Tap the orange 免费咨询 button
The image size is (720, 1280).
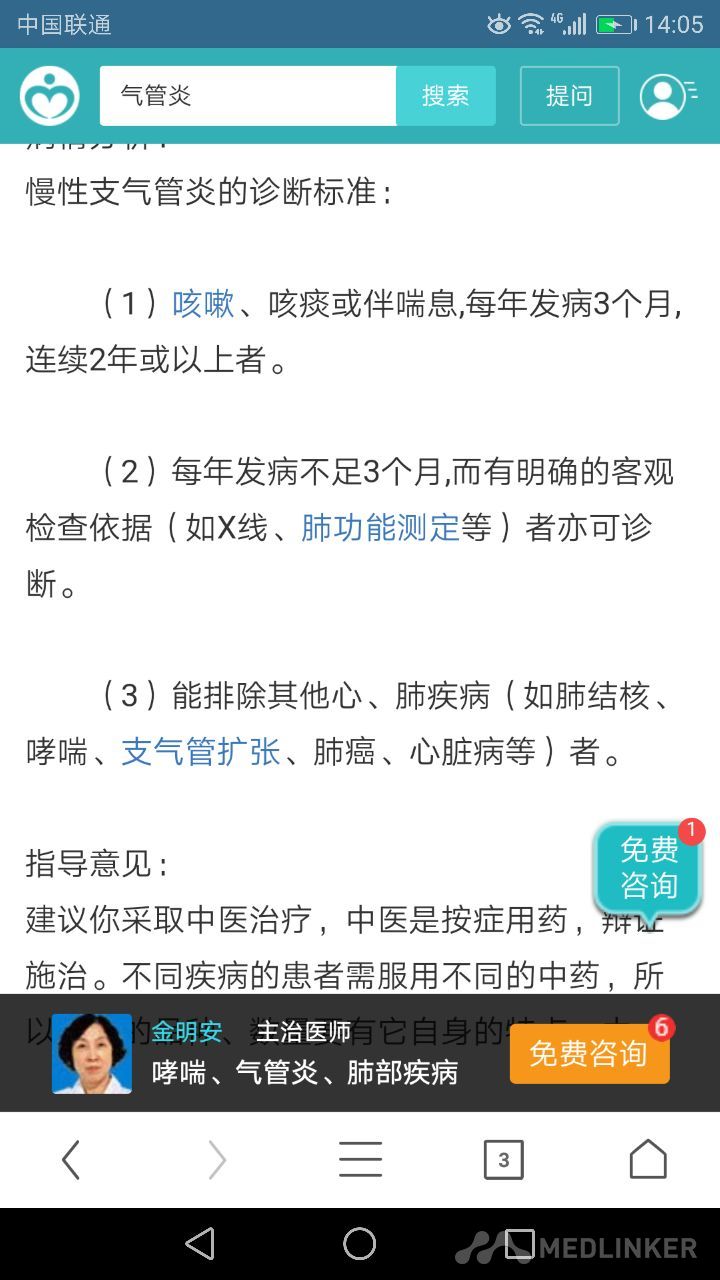coord(589,1053)
